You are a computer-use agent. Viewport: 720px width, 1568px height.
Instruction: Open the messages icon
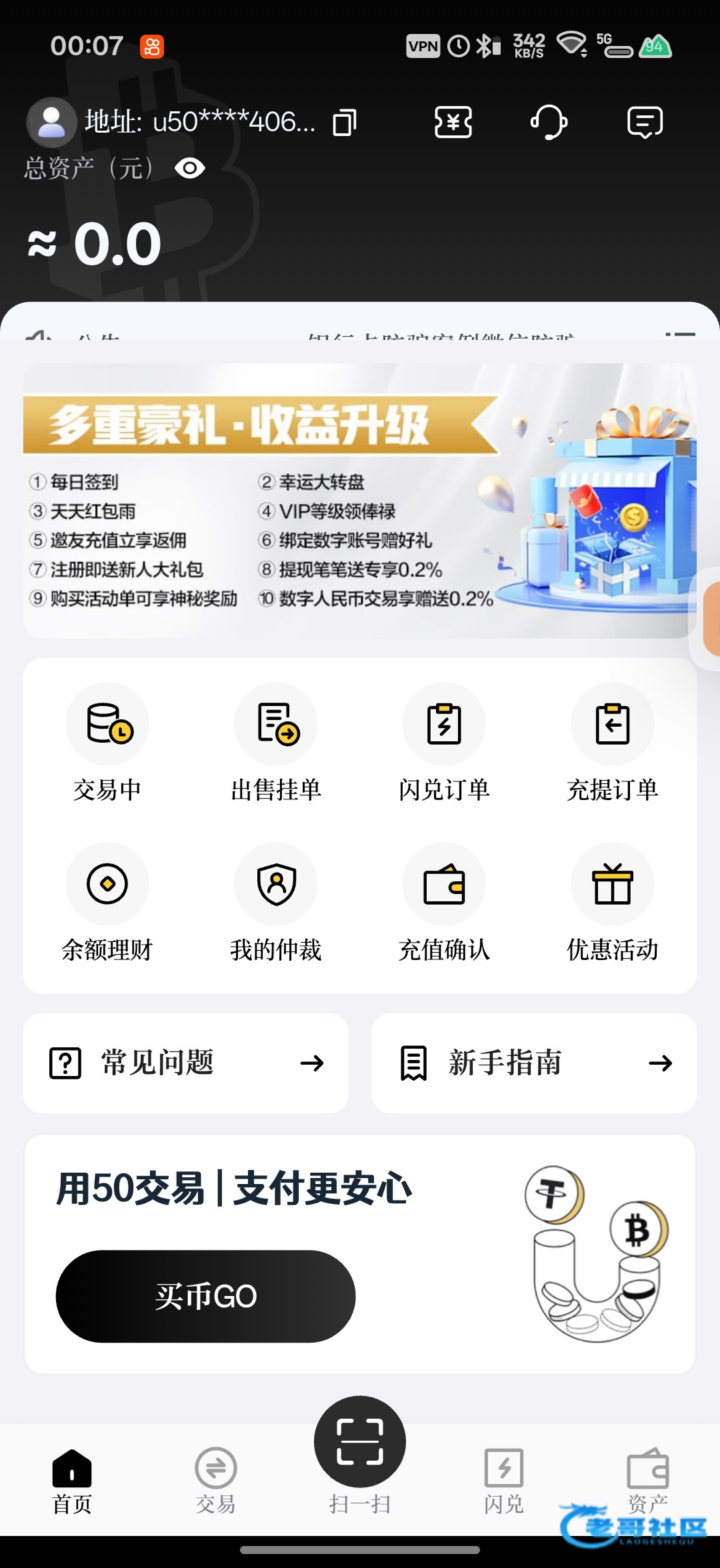point(645,122)
